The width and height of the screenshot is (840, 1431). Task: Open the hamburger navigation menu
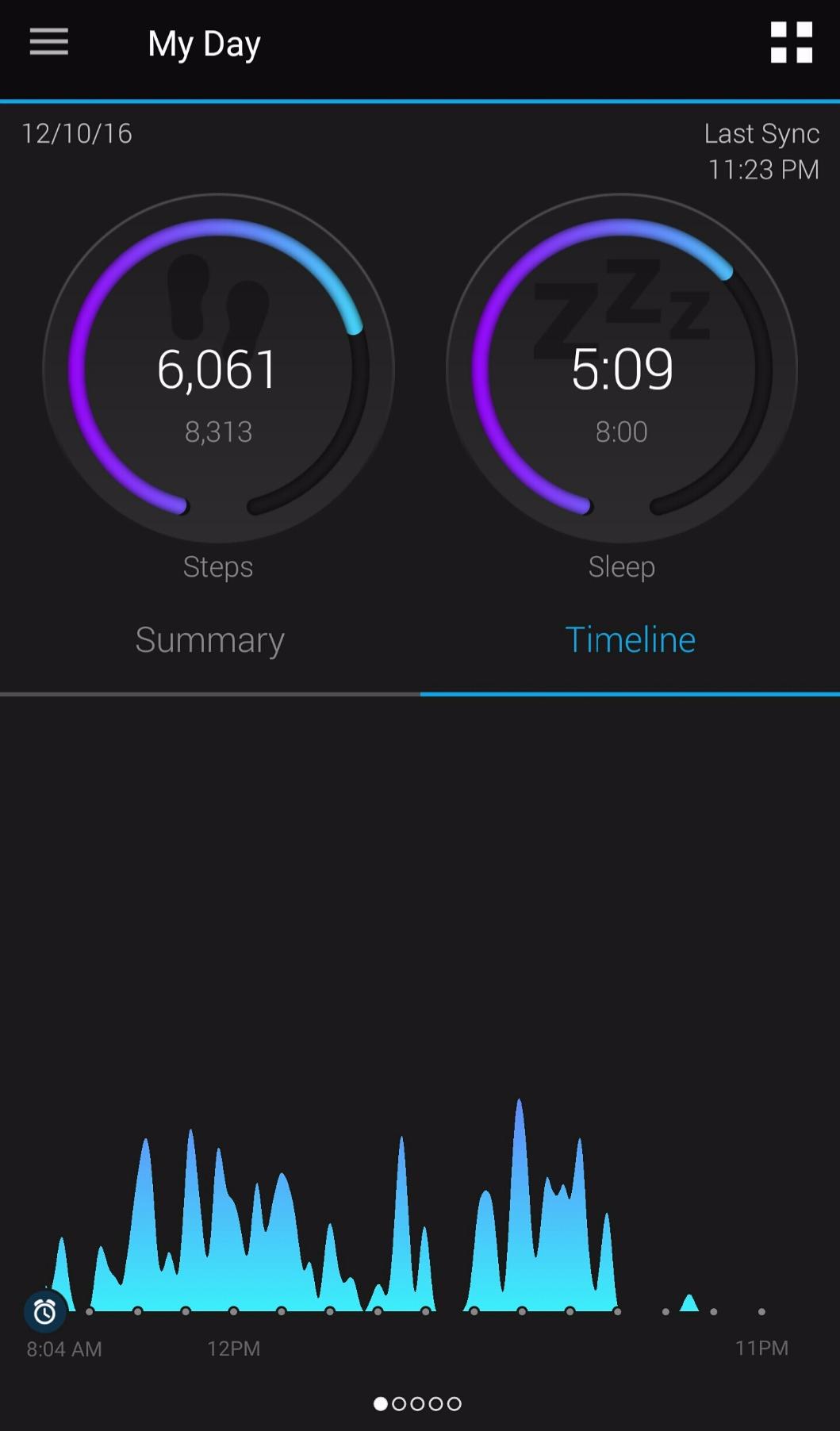click(x=49, y=42)
